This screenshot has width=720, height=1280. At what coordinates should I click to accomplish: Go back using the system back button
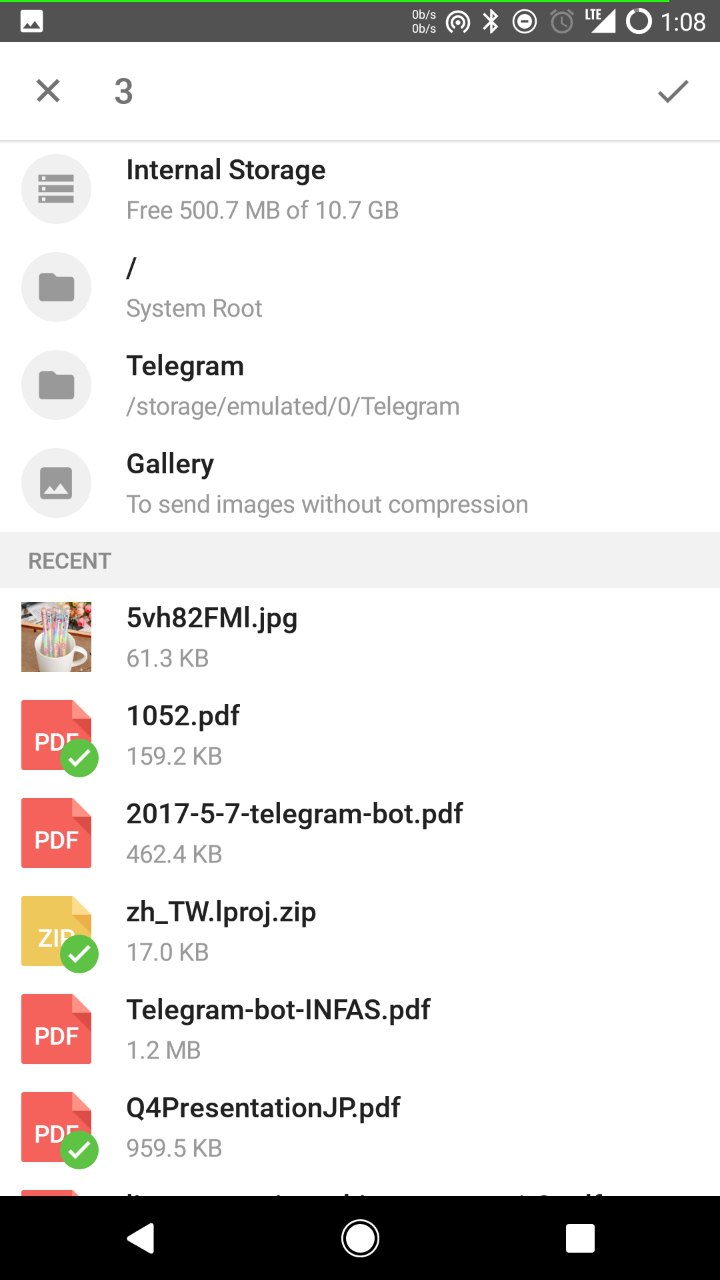coord(140,1239)
